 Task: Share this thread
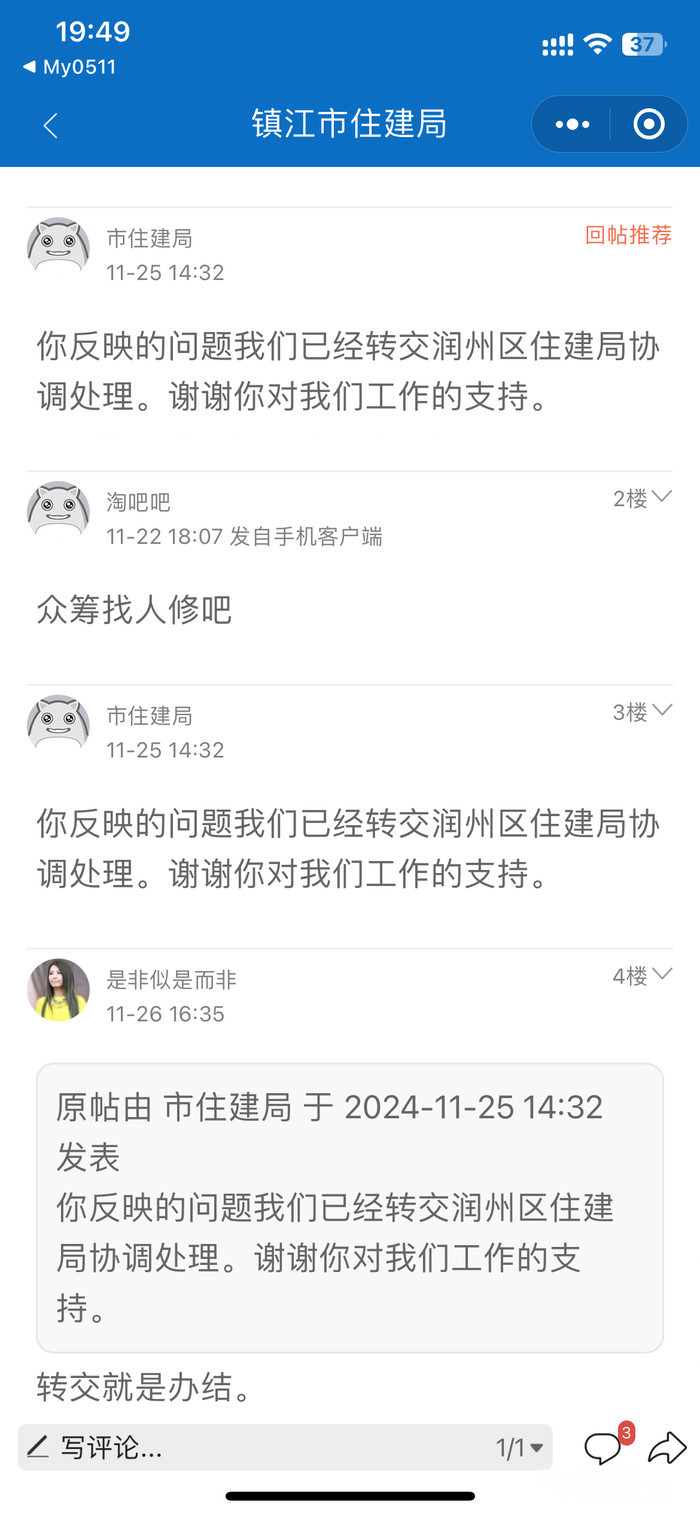point(667,1447)
